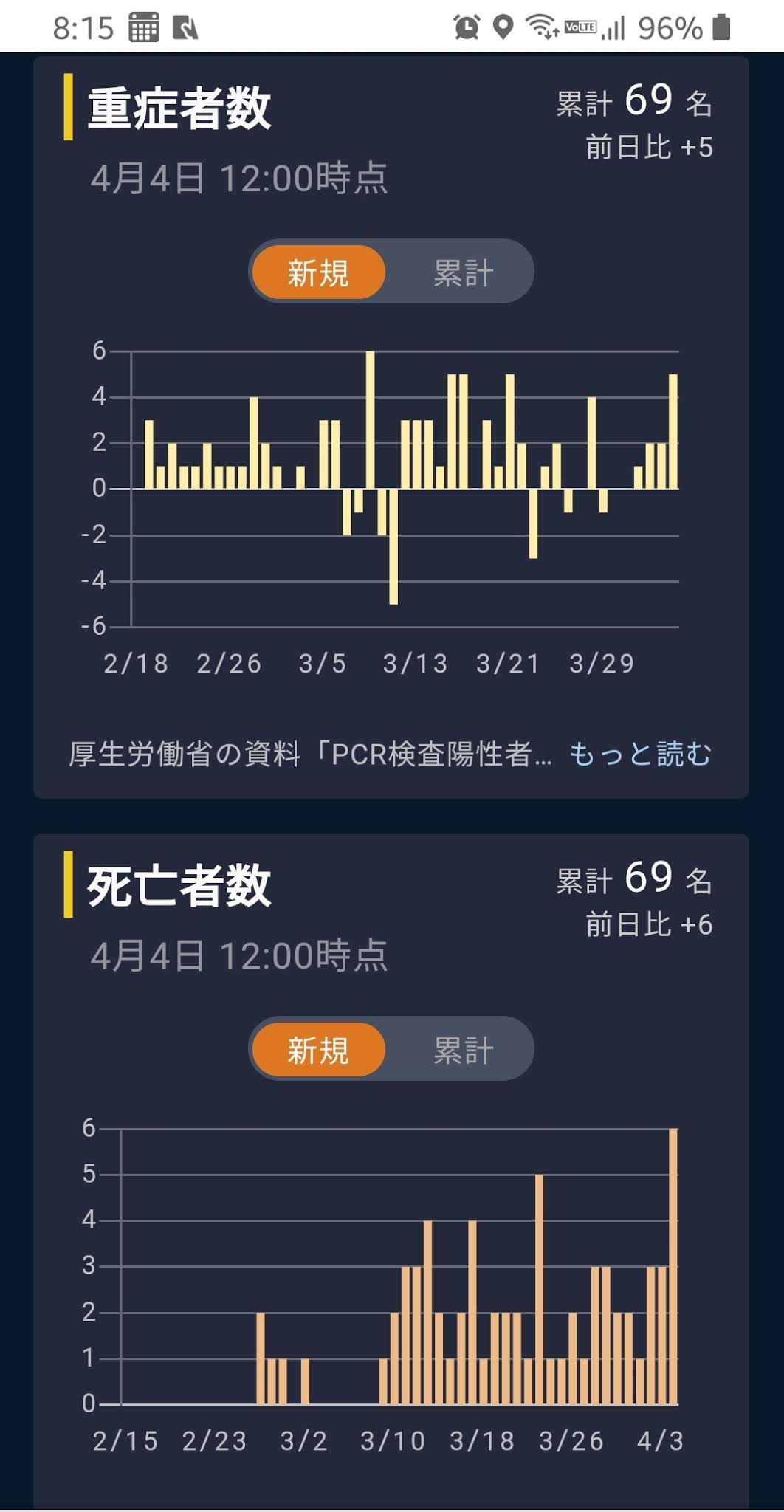Switch 死亡者数 chart to 累計 view
The height and width of the screenshot is (1512, 784).
(x=463, y=1049)
